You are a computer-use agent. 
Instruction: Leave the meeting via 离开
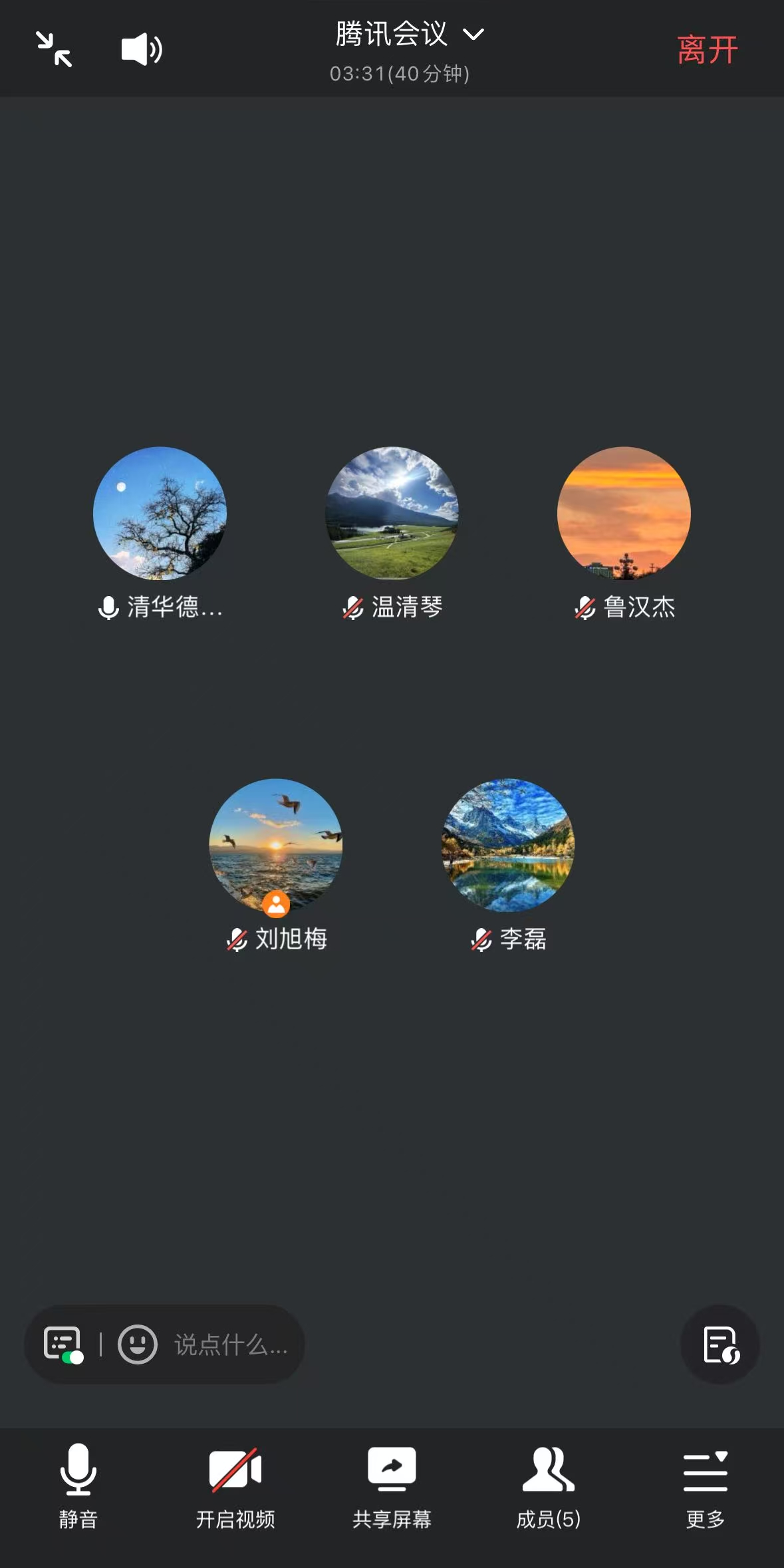point(707,50)
